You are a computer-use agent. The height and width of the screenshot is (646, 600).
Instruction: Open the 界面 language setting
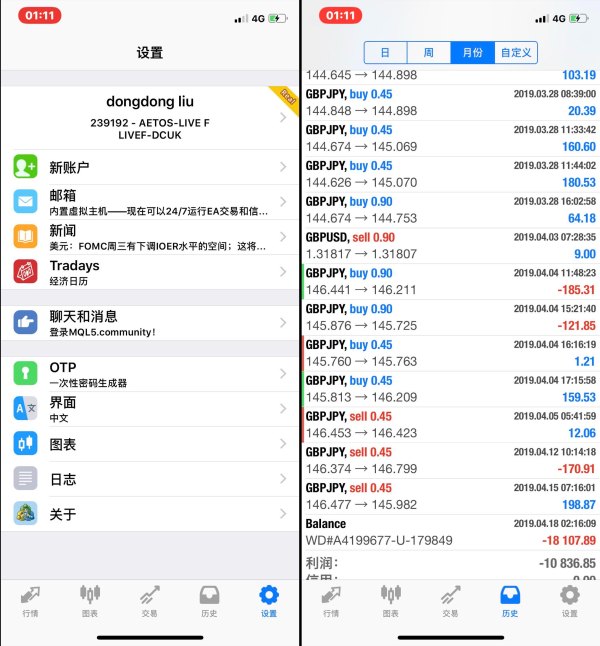(150, 409)
